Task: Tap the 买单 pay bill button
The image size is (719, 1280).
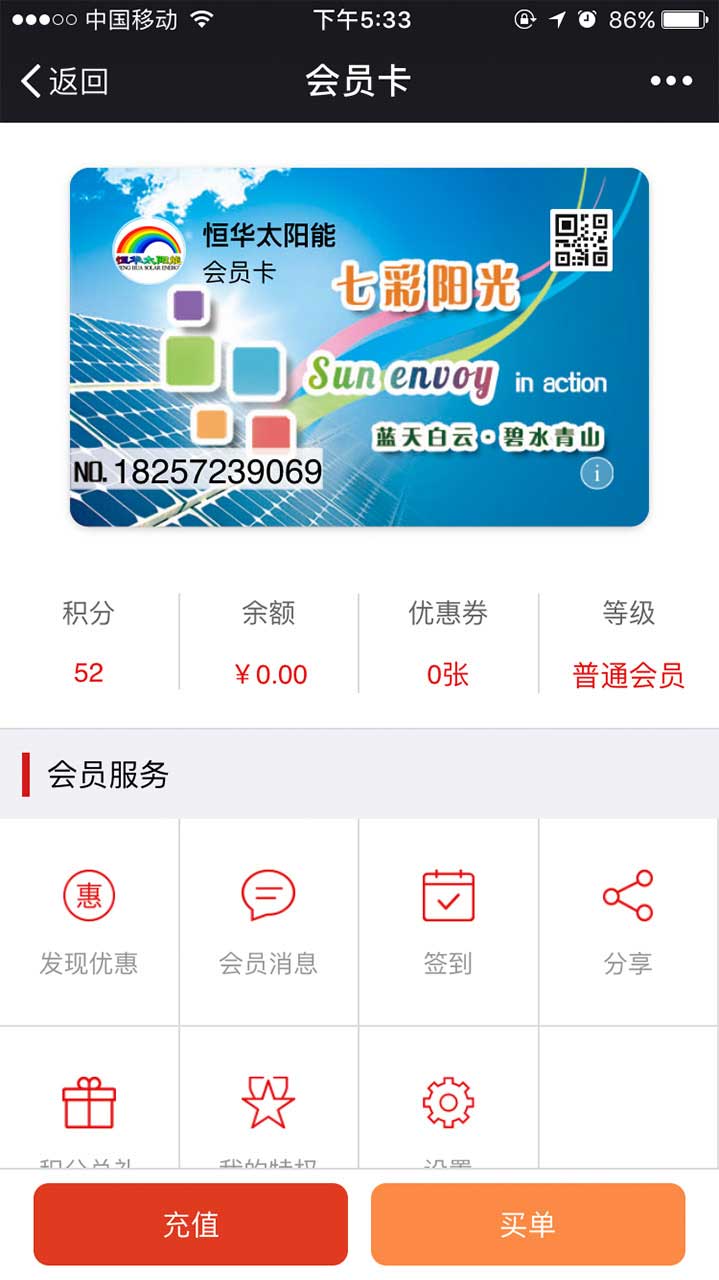Action: 528,1225
